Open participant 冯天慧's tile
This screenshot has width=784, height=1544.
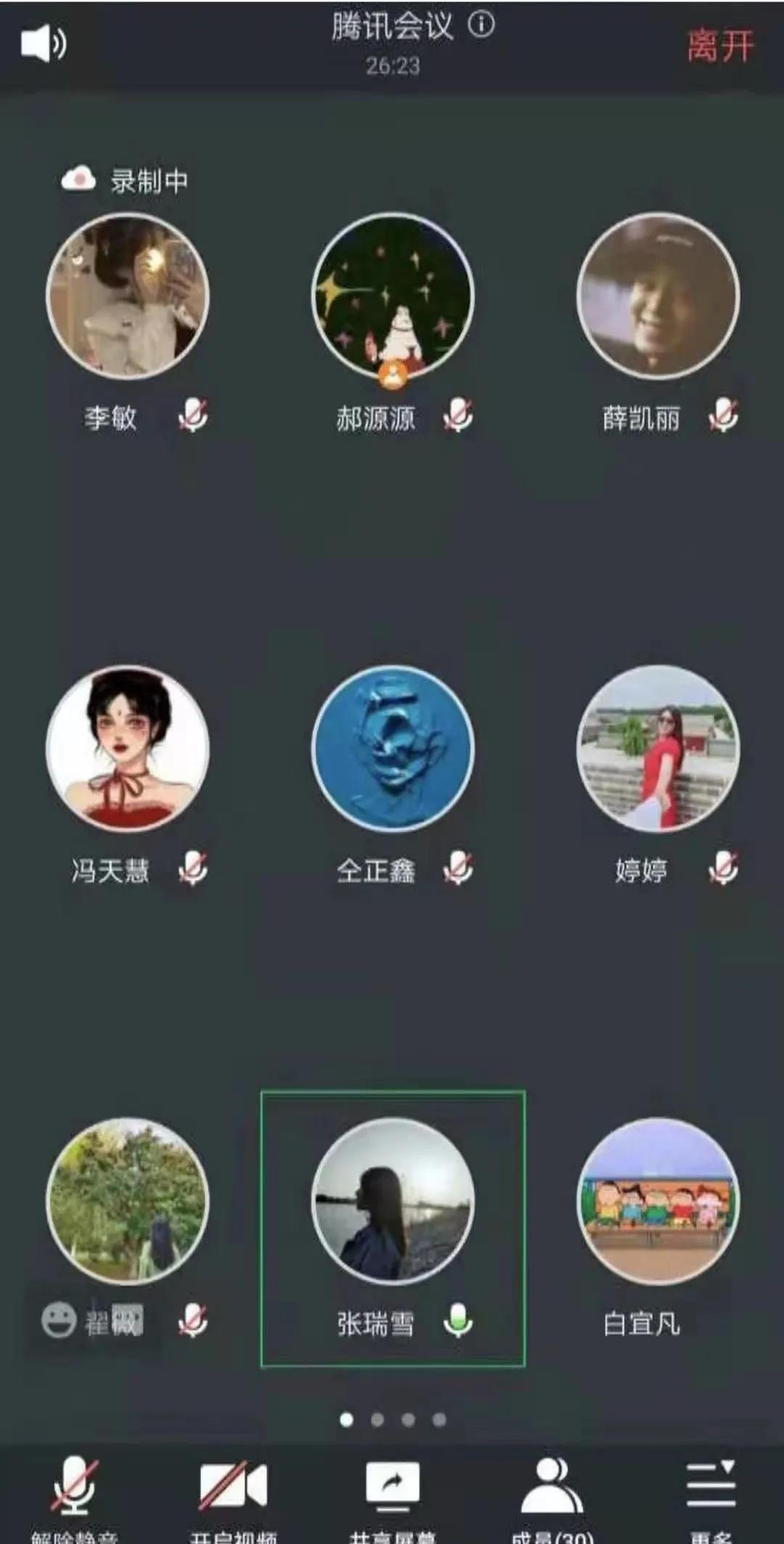(128, 749)
